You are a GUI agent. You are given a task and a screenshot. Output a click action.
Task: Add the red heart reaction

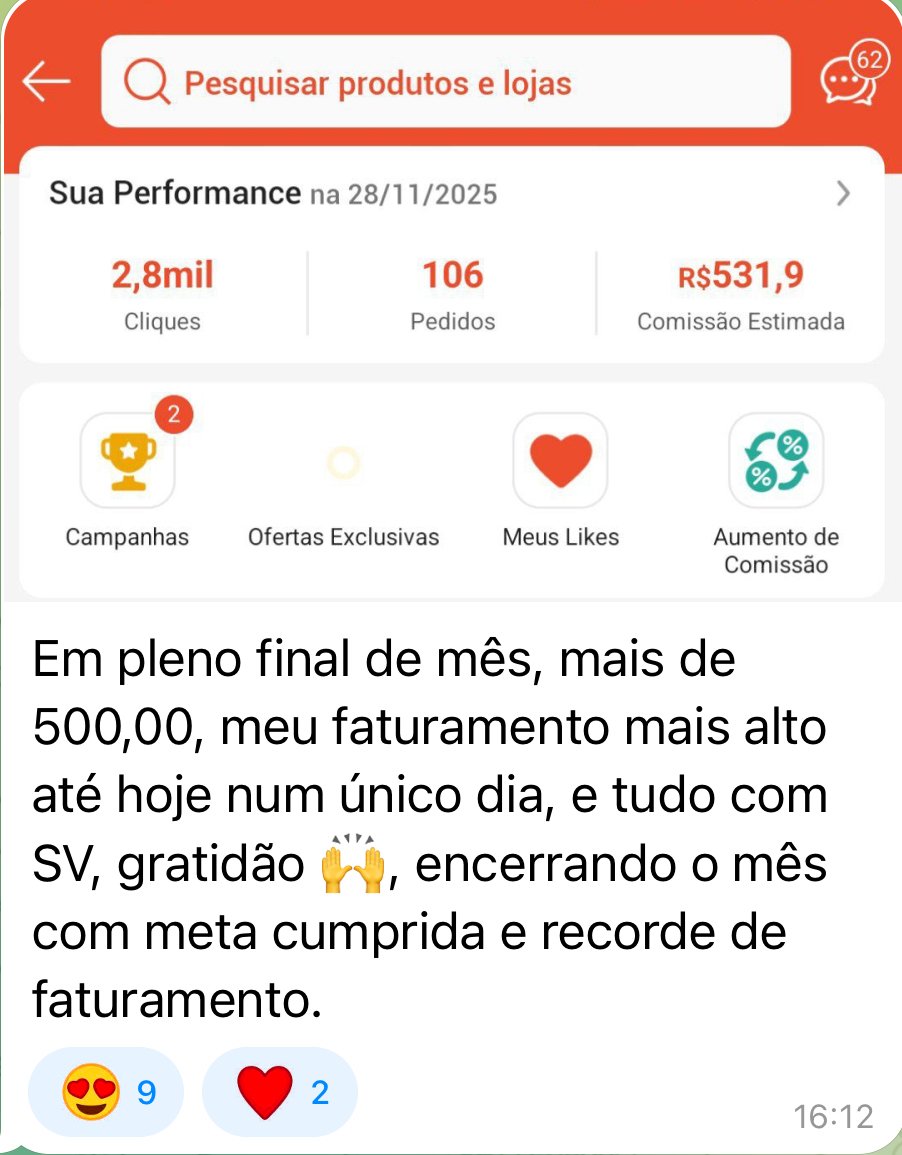click(279, 1092)
